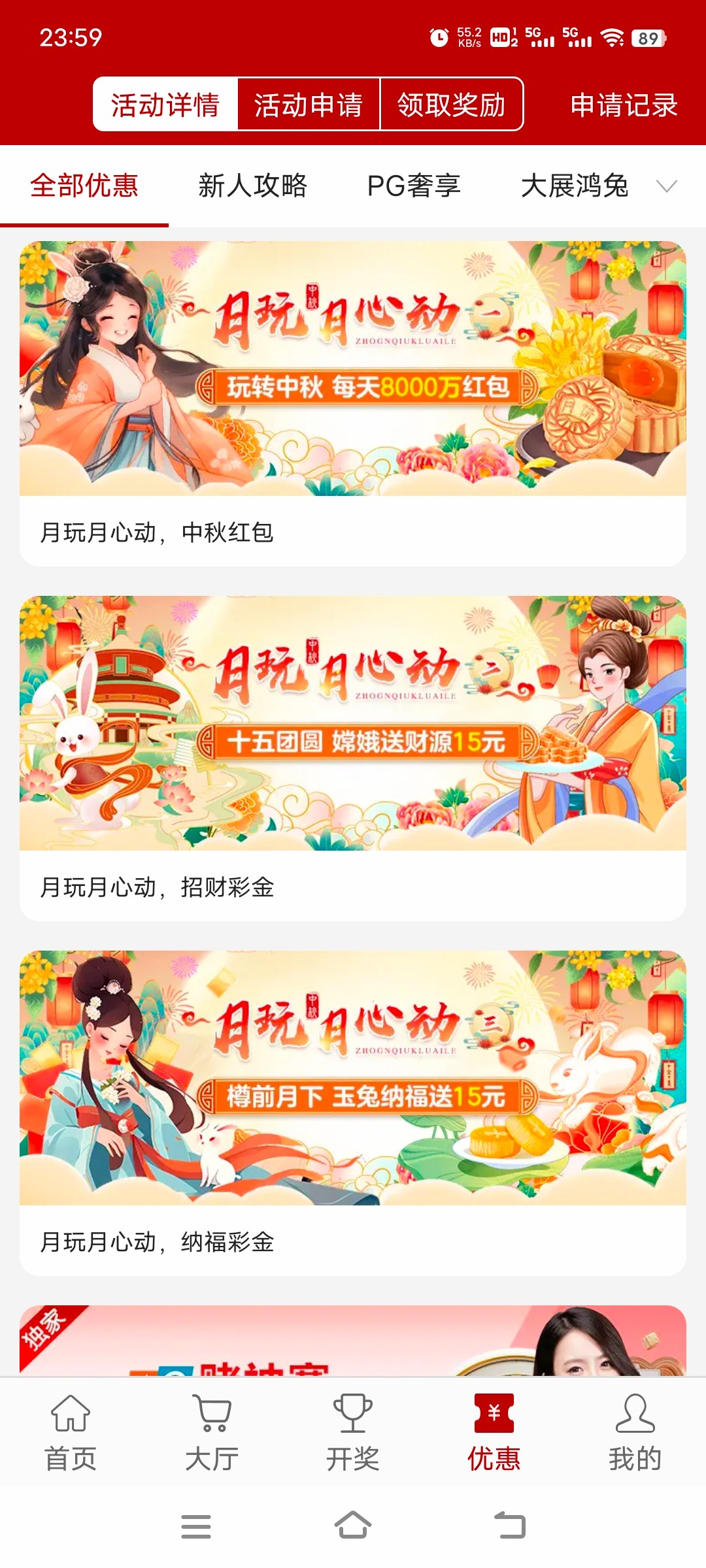Select the 领取奖励 segment
This screenshot has height=1568, width=706.
click(x=451, y=105)
